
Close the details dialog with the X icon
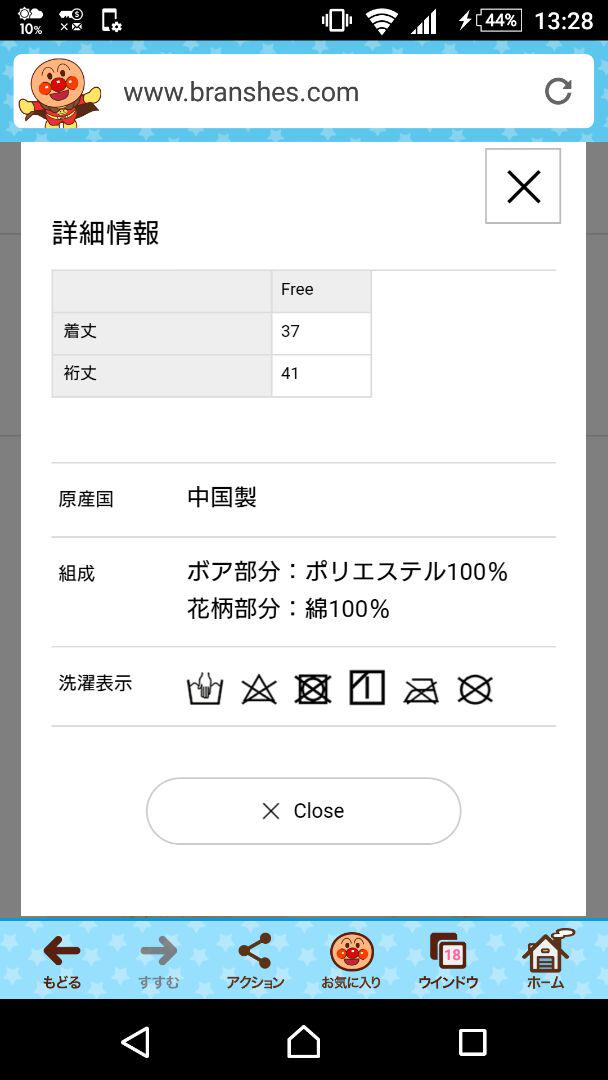[523, 186]
